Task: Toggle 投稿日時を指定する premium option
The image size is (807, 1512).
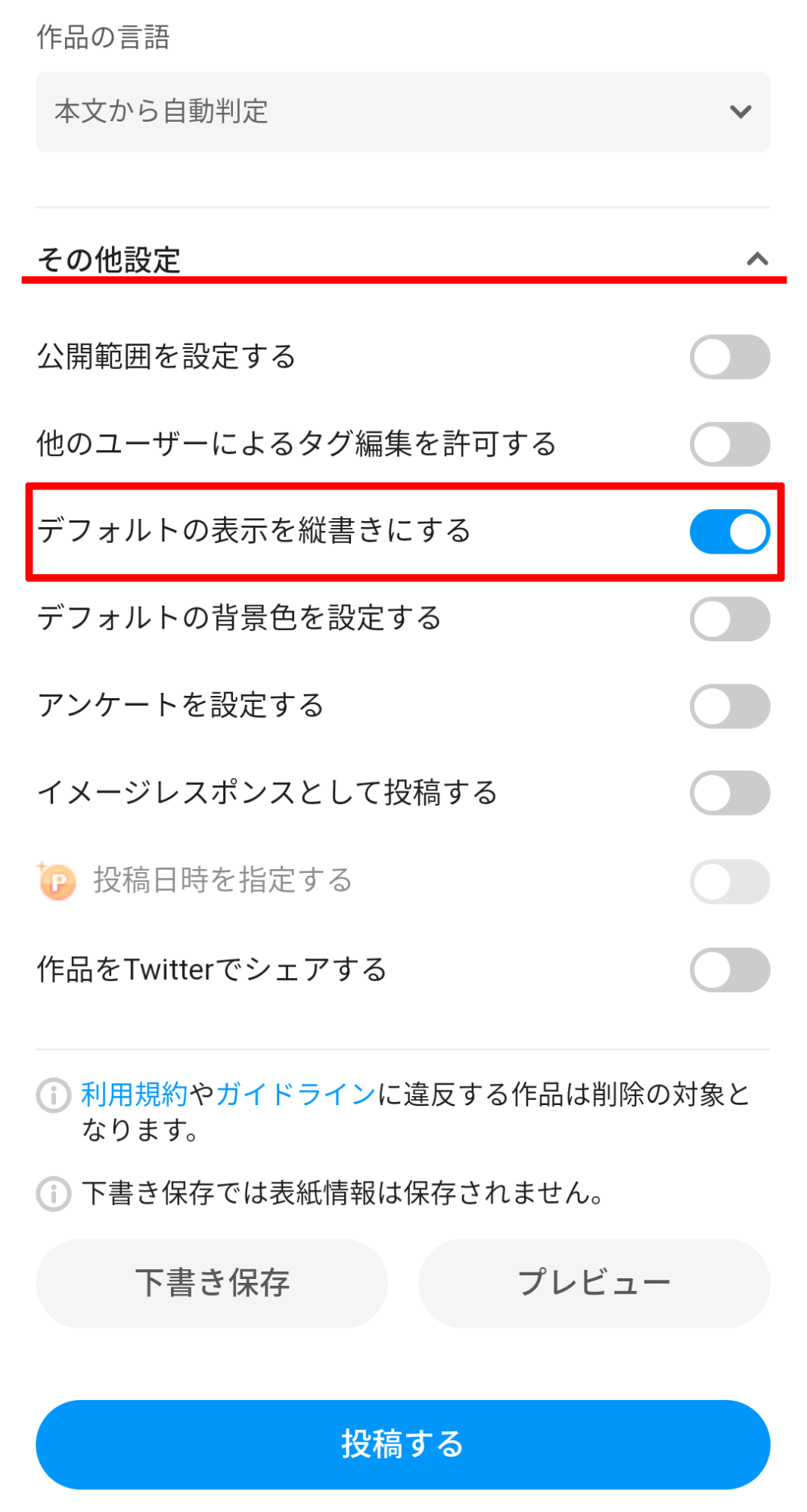Action: click(x=729, y=881)
